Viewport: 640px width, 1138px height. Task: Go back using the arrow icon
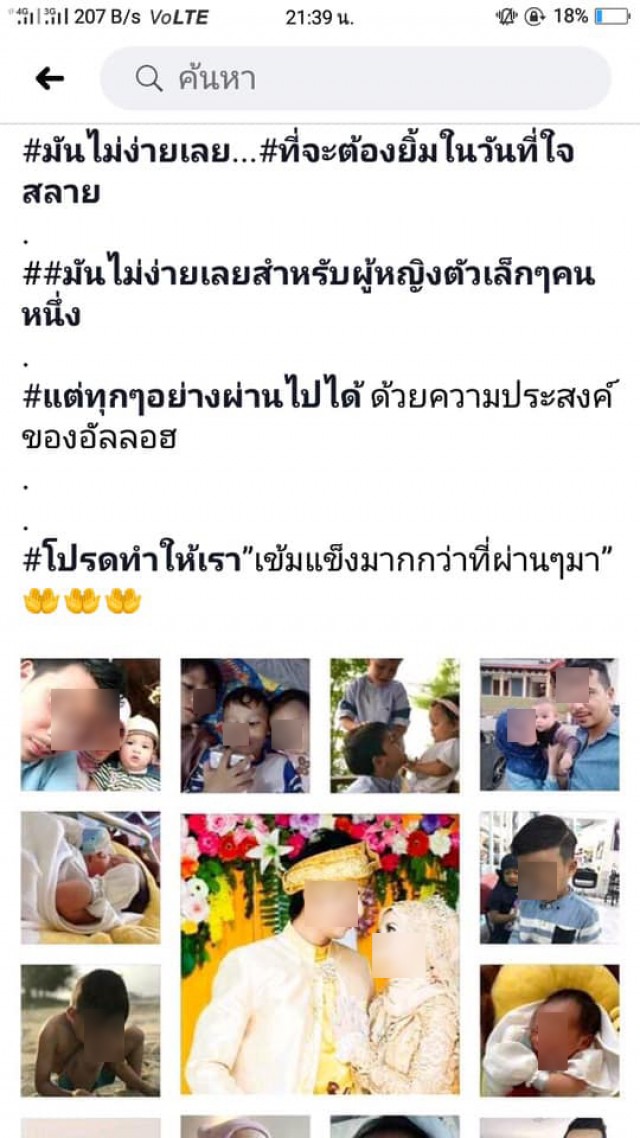(x=49, y=79)
